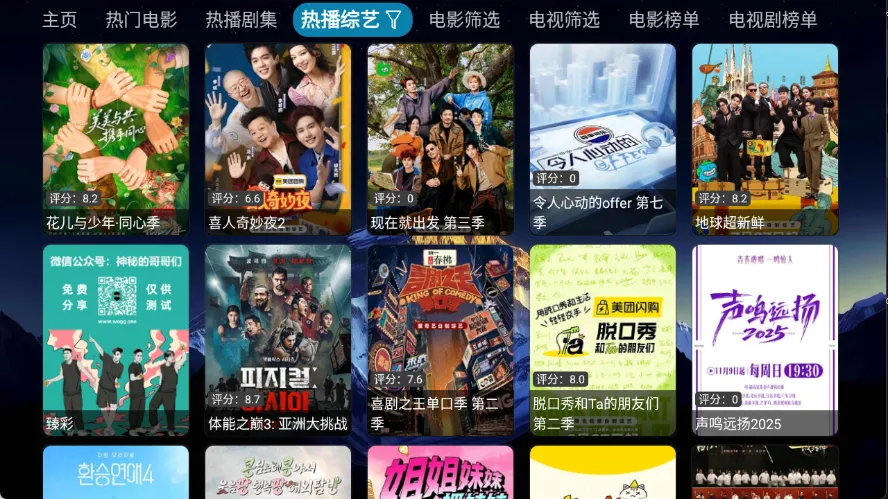Open the 电影榜单 tab
Viewport: 888px width, 499px height.
tap(664, 20)
